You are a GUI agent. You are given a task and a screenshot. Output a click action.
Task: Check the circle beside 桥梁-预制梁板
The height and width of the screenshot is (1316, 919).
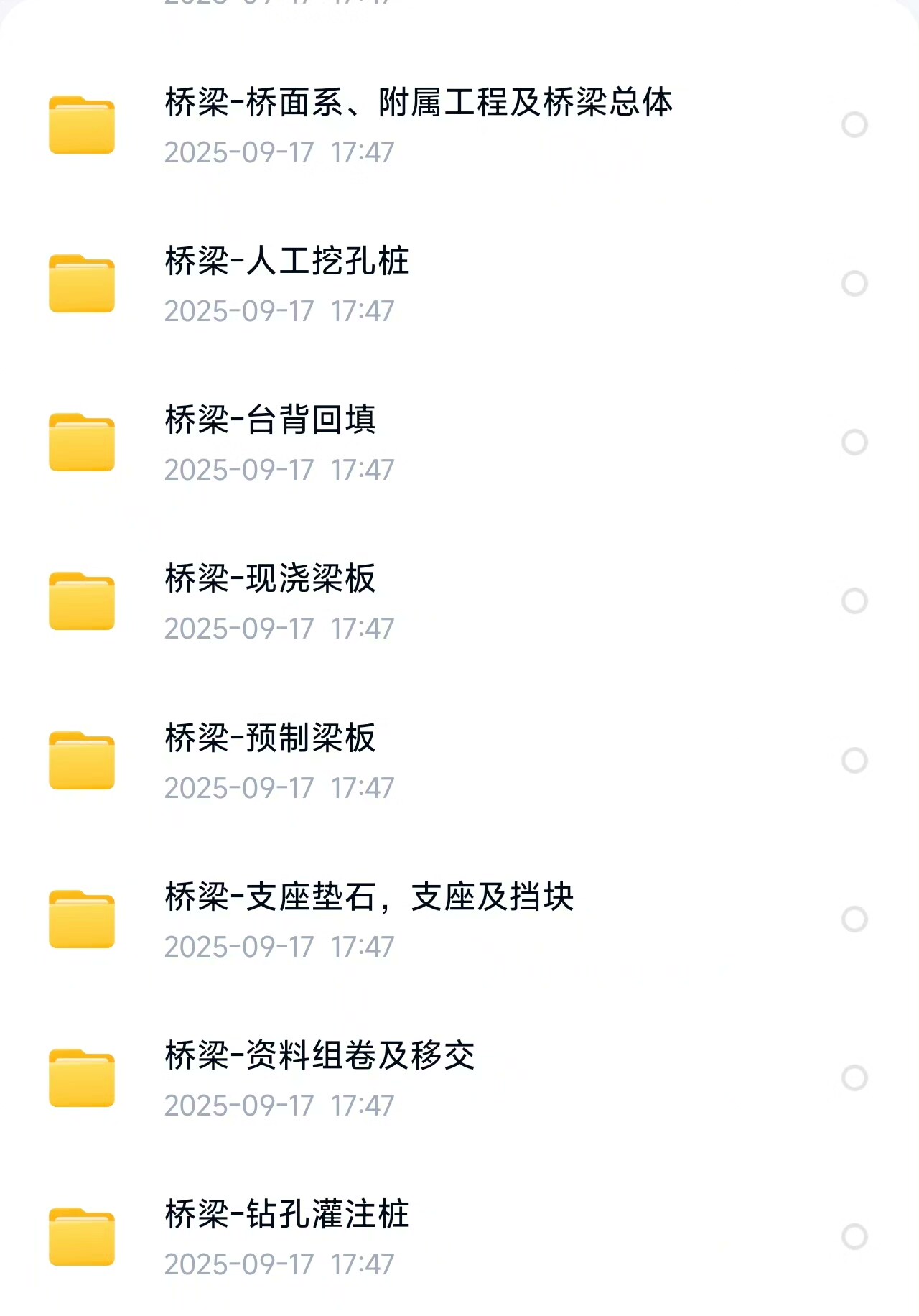point(854,760)
